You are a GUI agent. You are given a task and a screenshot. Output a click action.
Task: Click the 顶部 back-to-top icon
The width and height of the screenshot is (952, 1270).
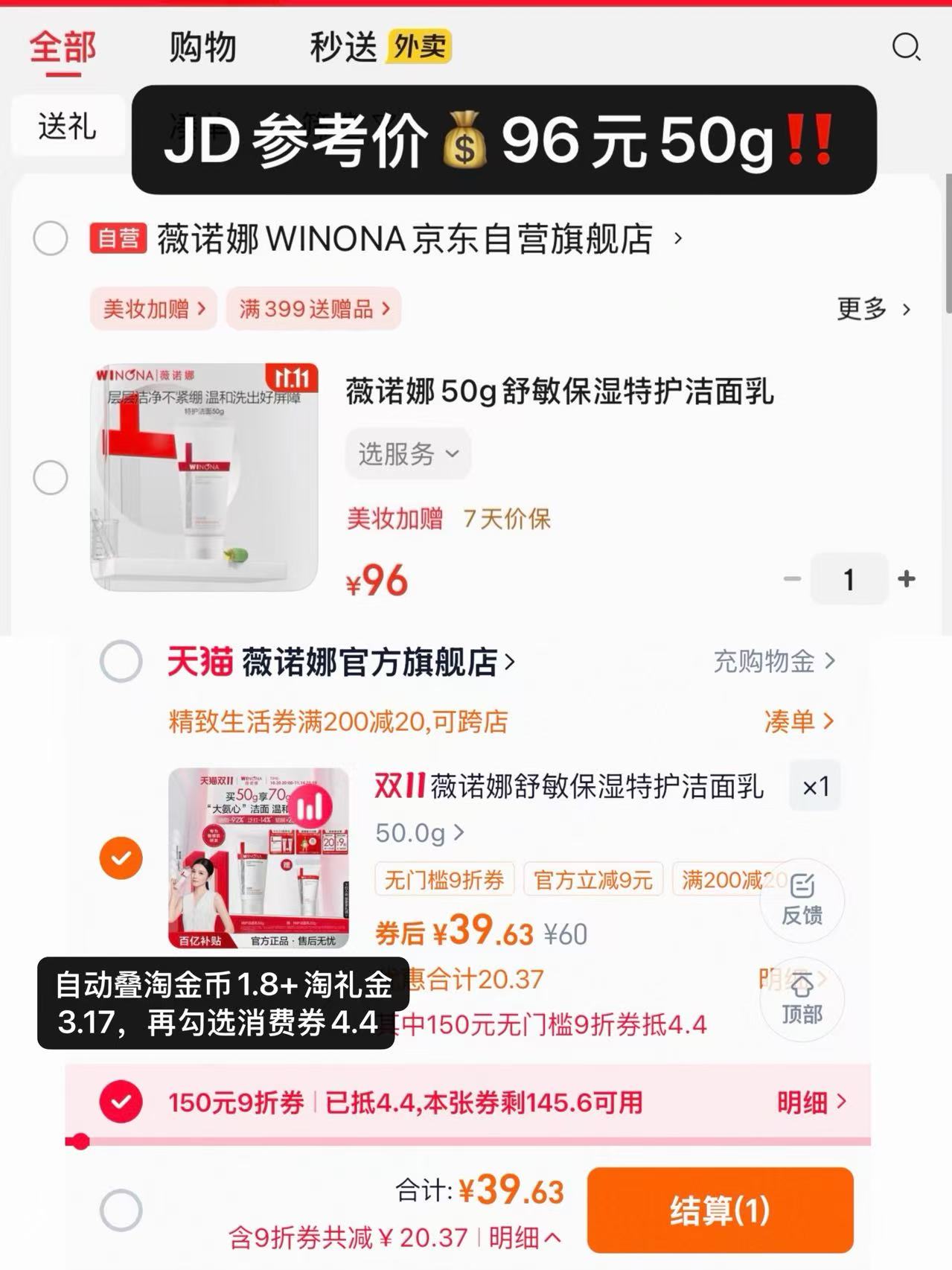point(802,1001)
